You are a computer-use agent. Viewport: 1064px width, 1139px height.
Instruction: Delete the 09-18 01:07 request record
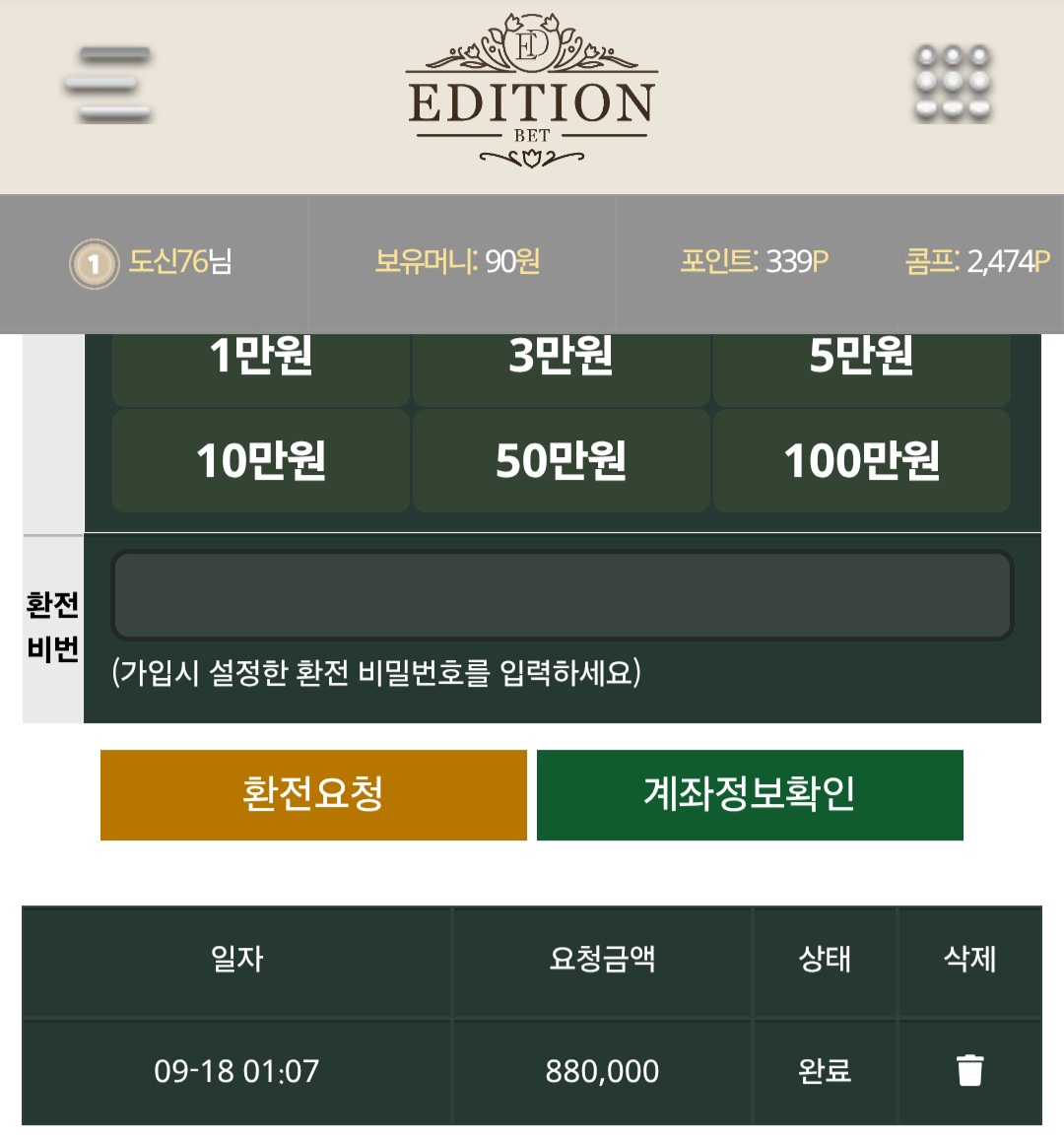(969, 1070)
